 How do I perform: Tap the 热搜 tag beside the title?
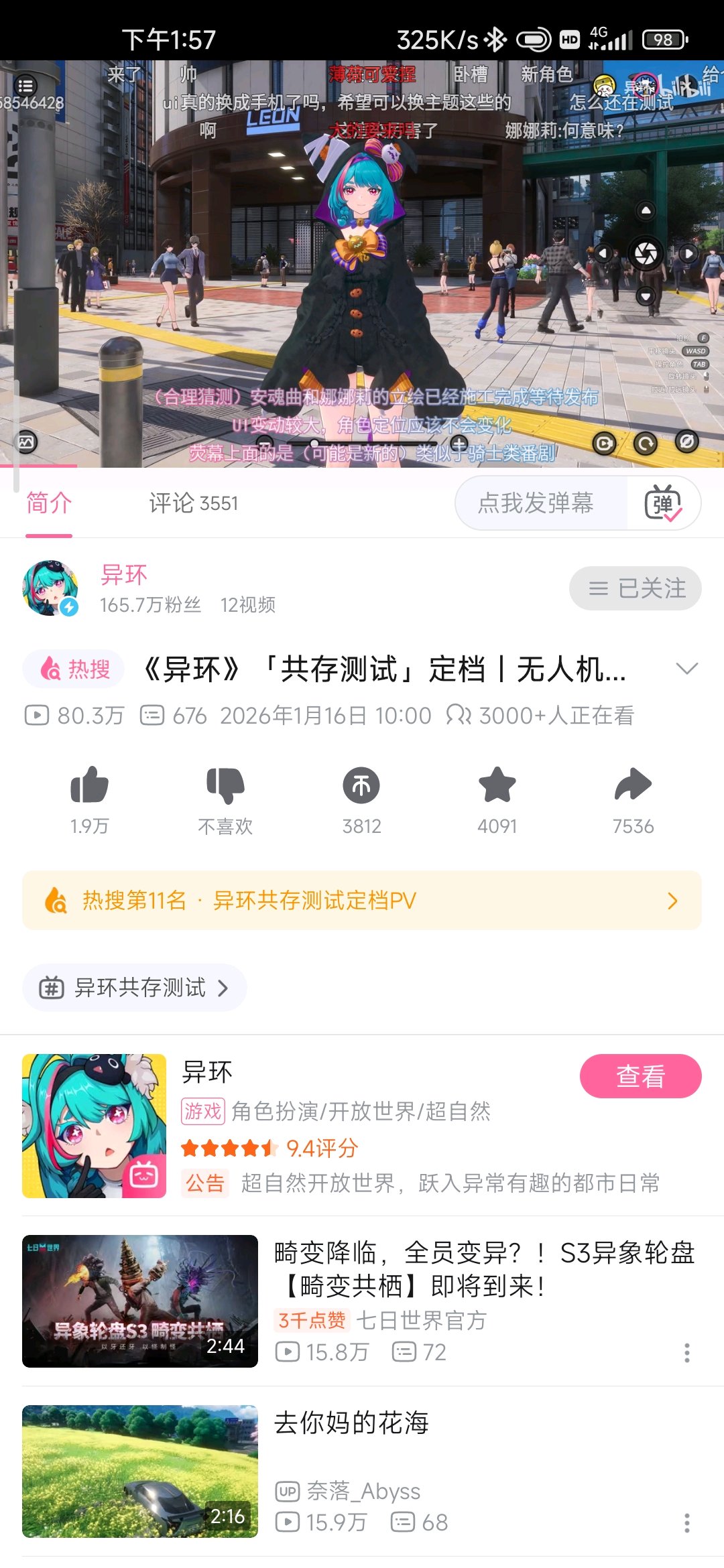(74, 669)
